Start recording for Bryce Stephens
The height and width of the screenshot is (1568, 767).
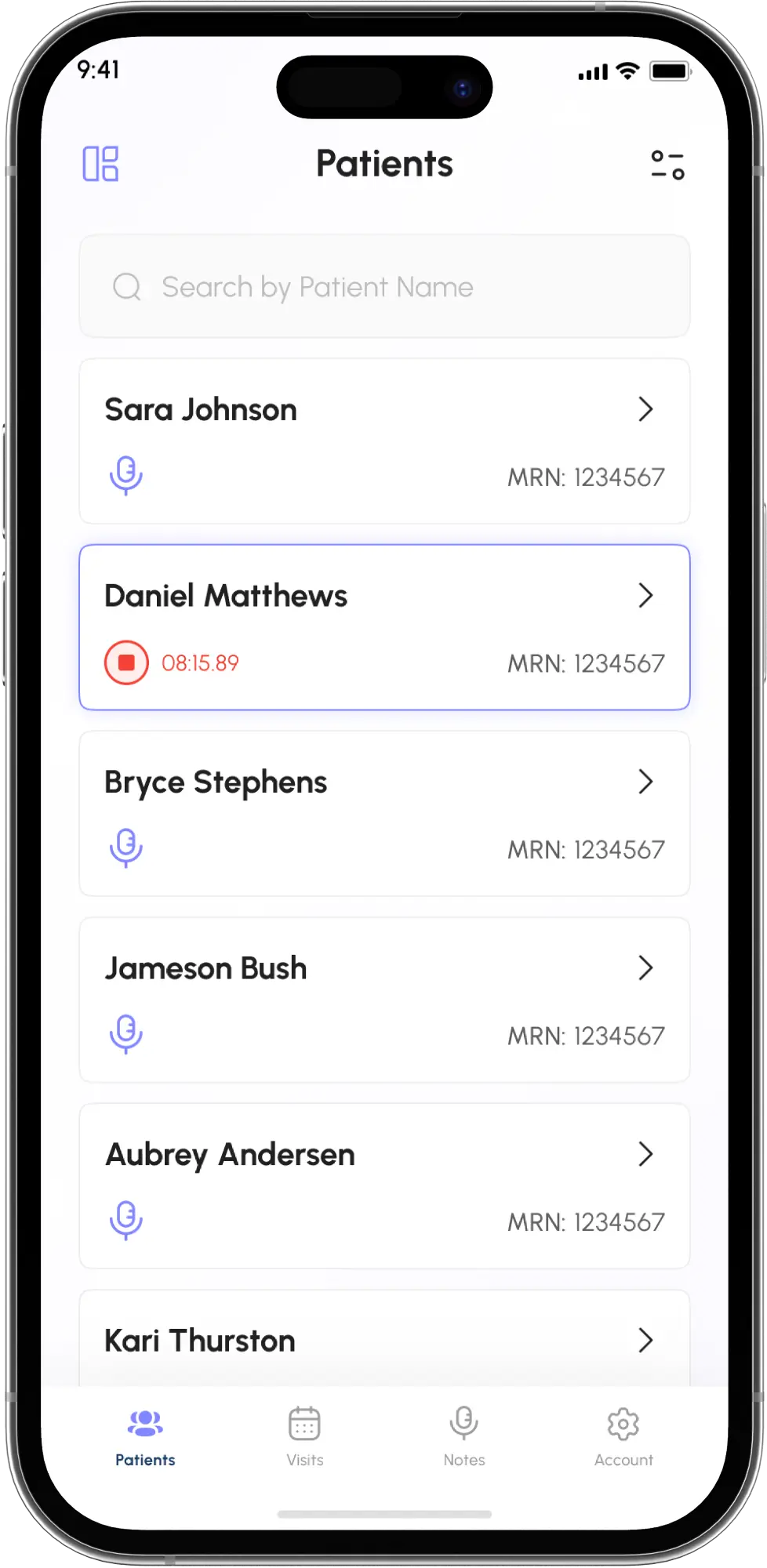(126, 848)
